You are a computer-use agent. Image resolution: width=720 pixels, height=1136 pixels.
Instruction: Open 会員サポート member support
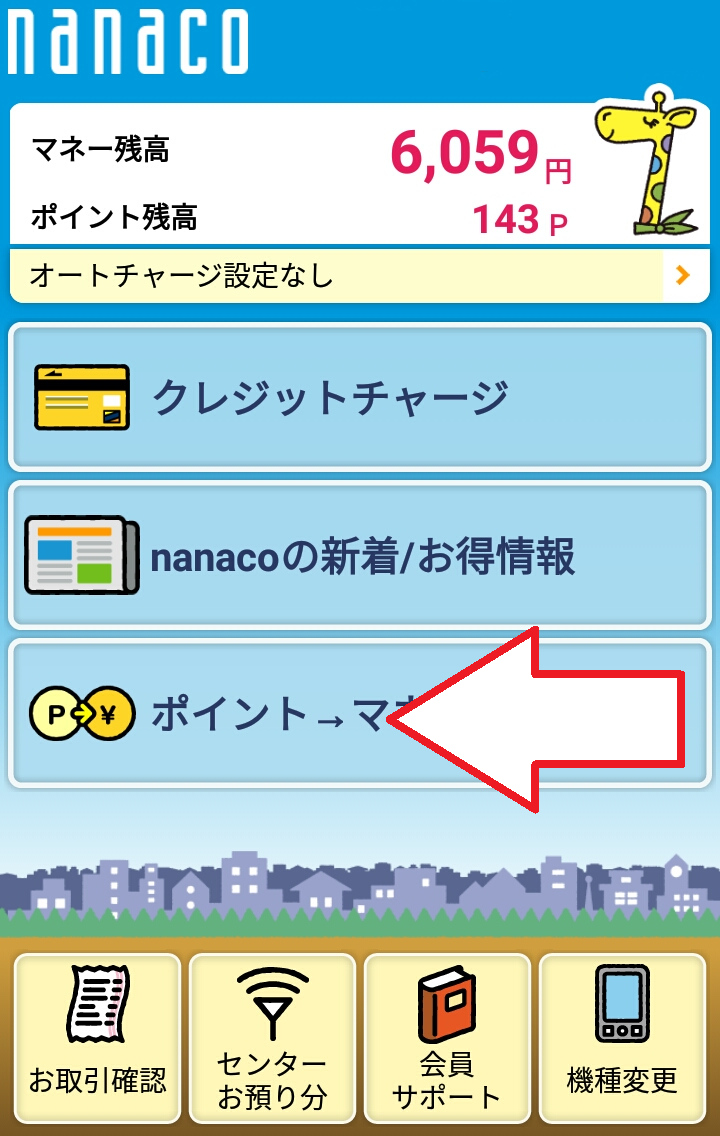point(447,1037)
